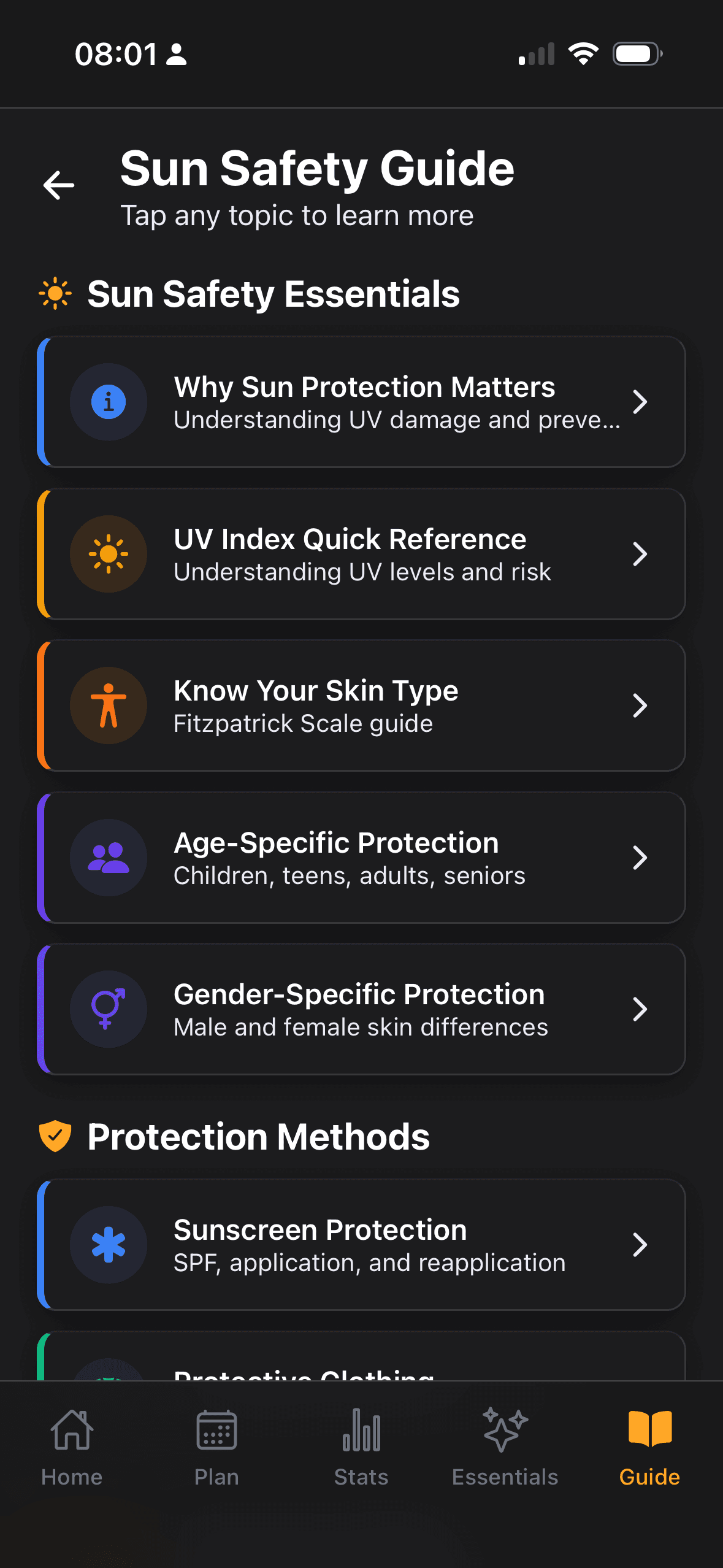Click the orange person icon on Know Your Skin Type

pos(108,705)
